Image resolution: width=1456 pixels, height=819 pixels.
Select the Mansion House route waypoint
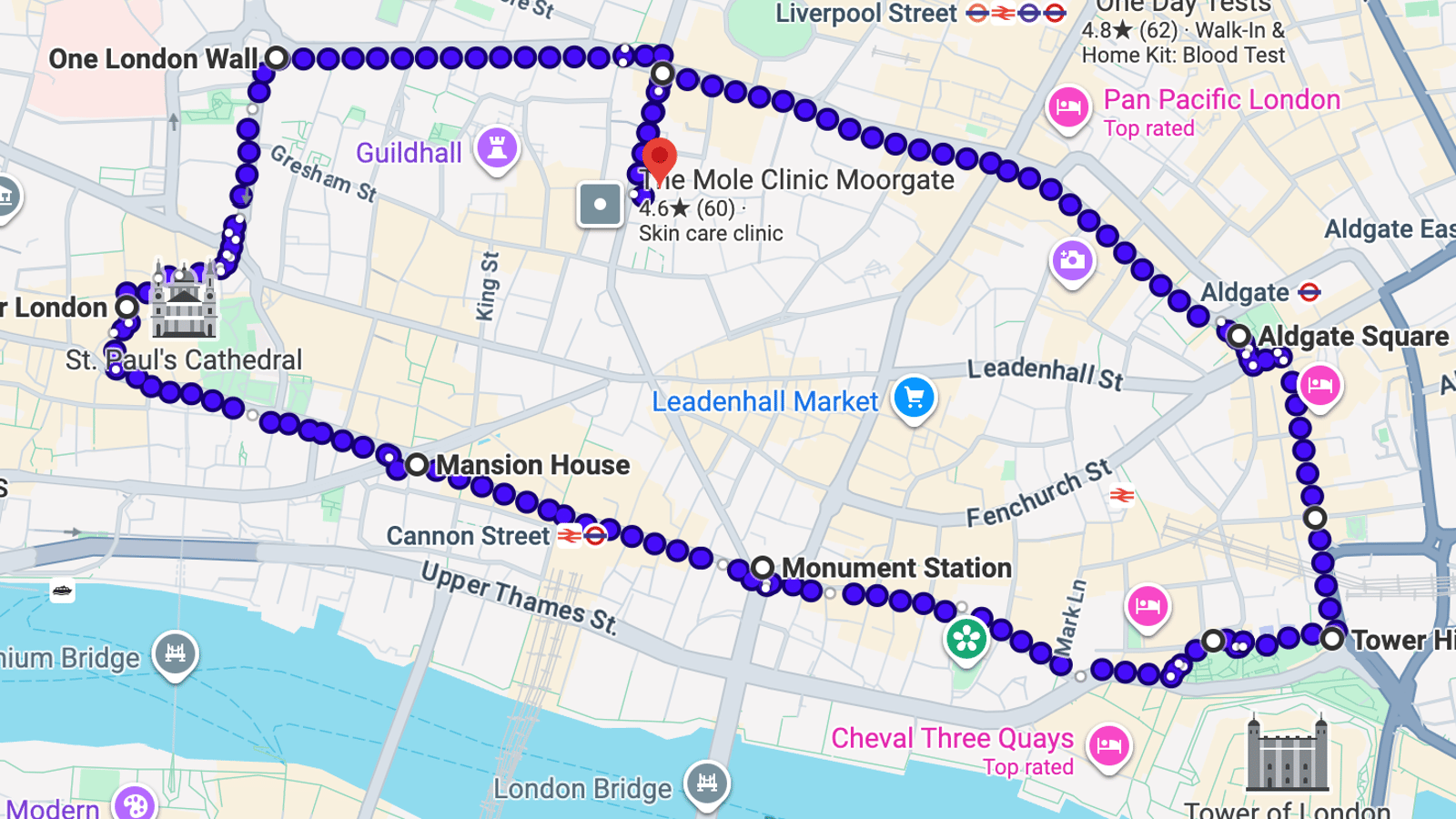(x=417, y=465)
